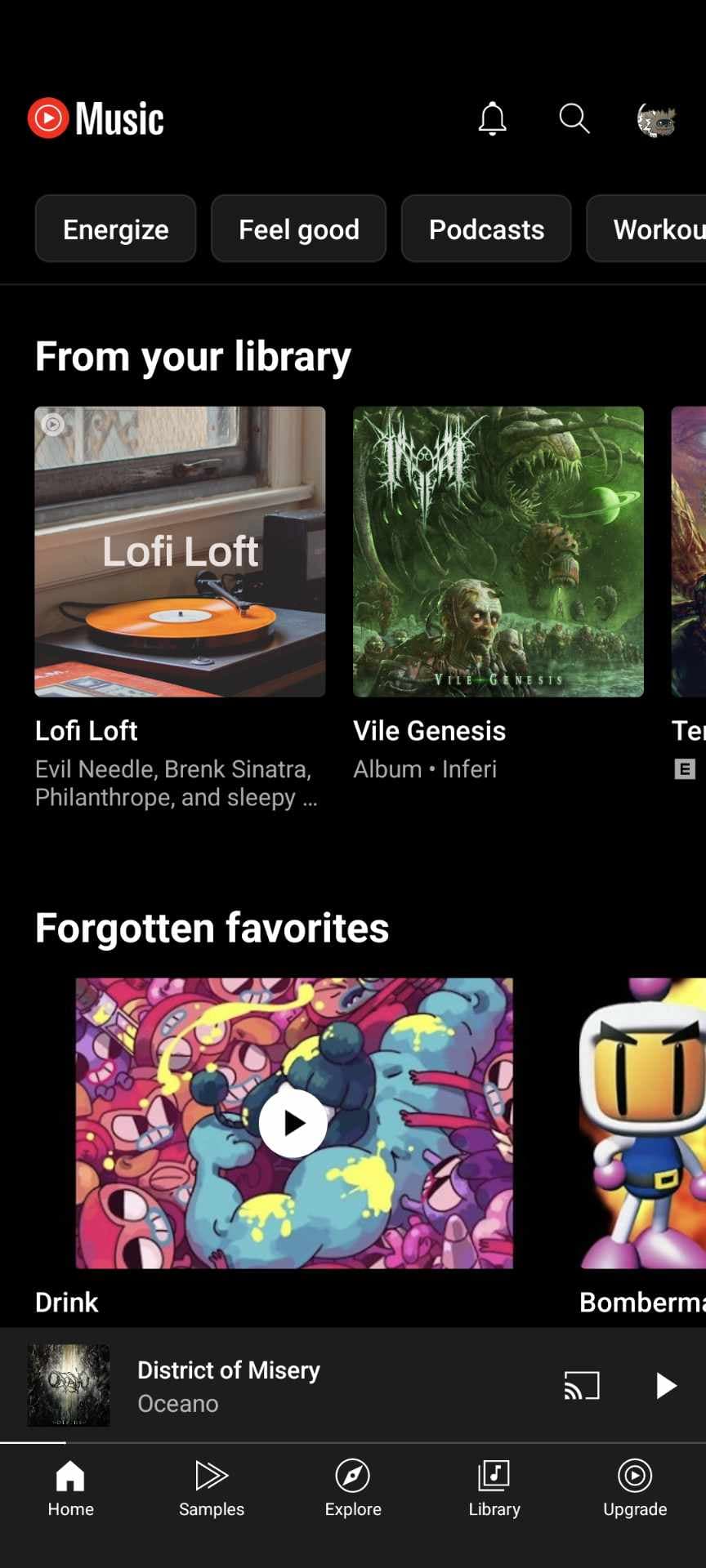Switch to the Home tab
706x1568 pixels.
[70, 1488]
